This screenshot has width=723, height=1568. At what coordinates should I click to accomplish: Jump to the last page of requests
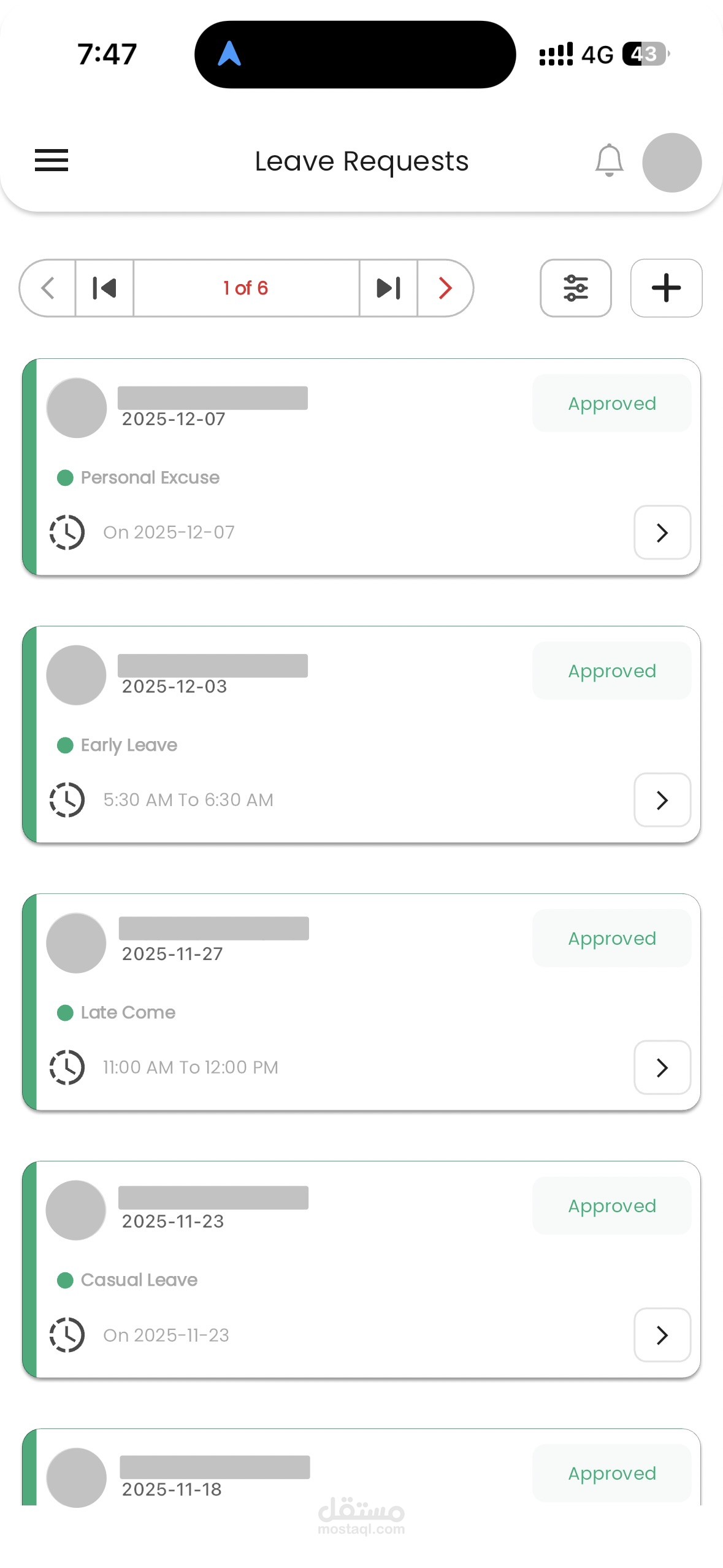click(x=388, y=288)
